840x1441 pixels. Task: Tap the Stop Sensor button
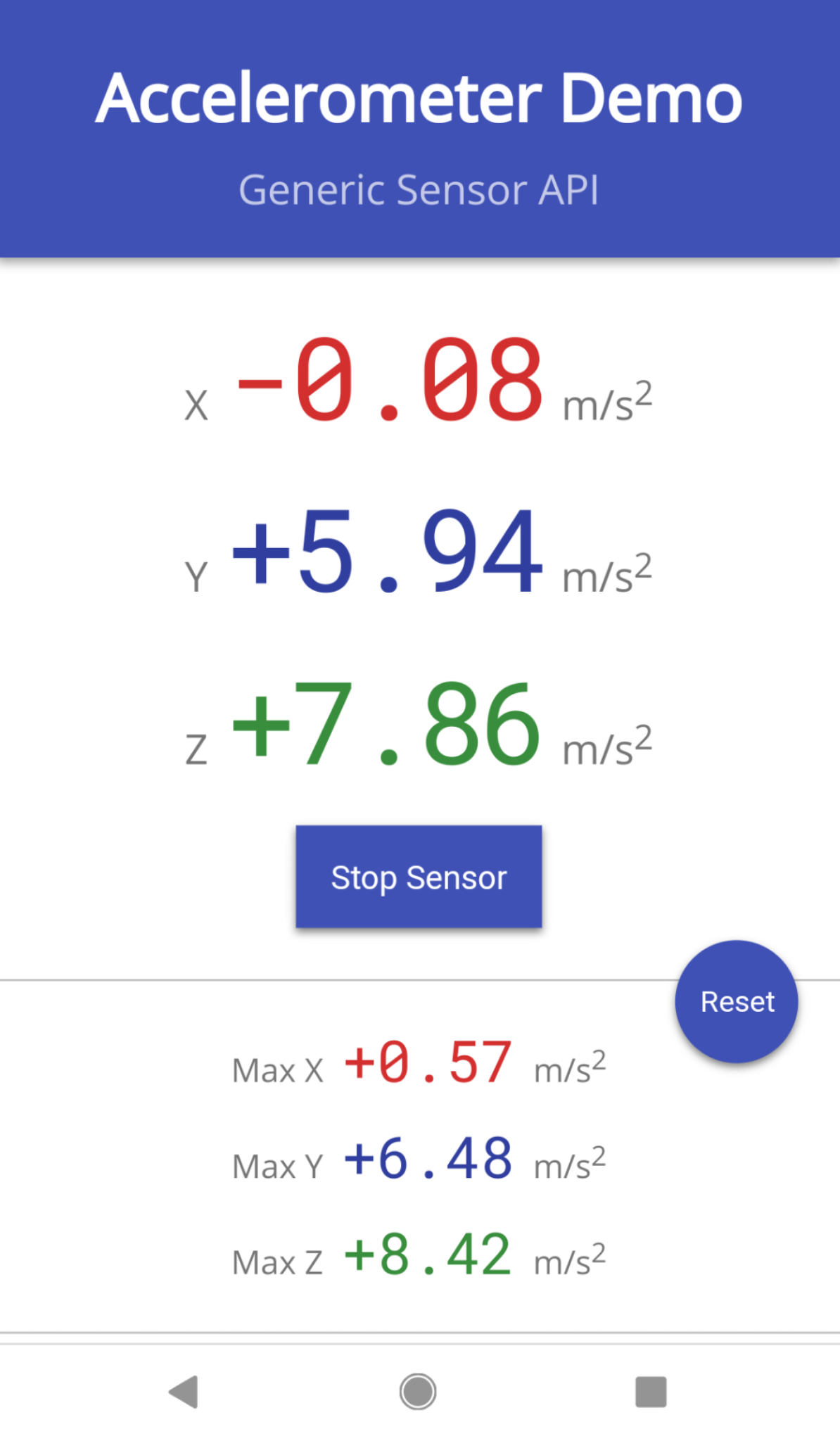click(419, 877)
